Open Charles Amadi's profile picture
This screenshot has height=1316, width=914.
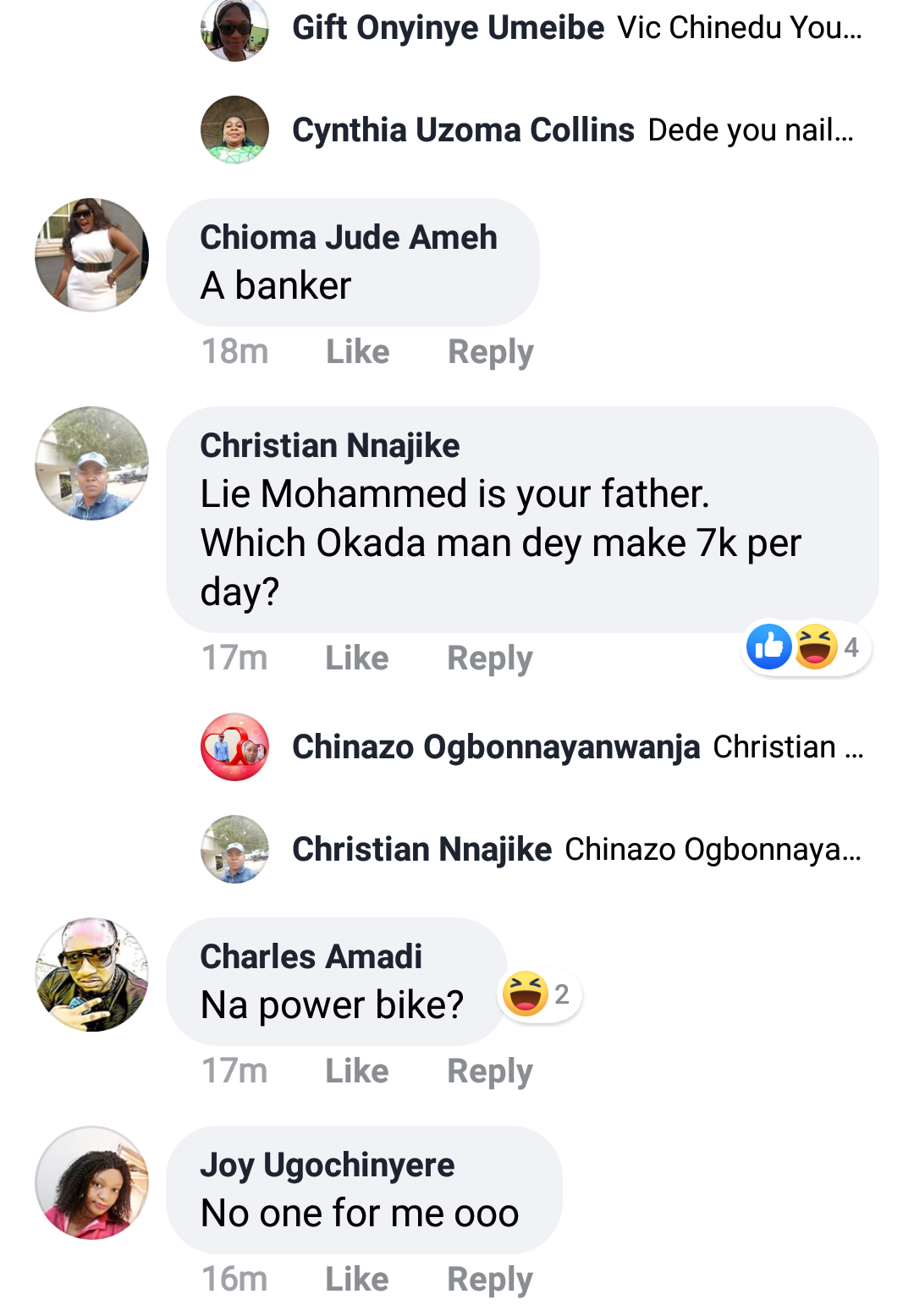91,974
